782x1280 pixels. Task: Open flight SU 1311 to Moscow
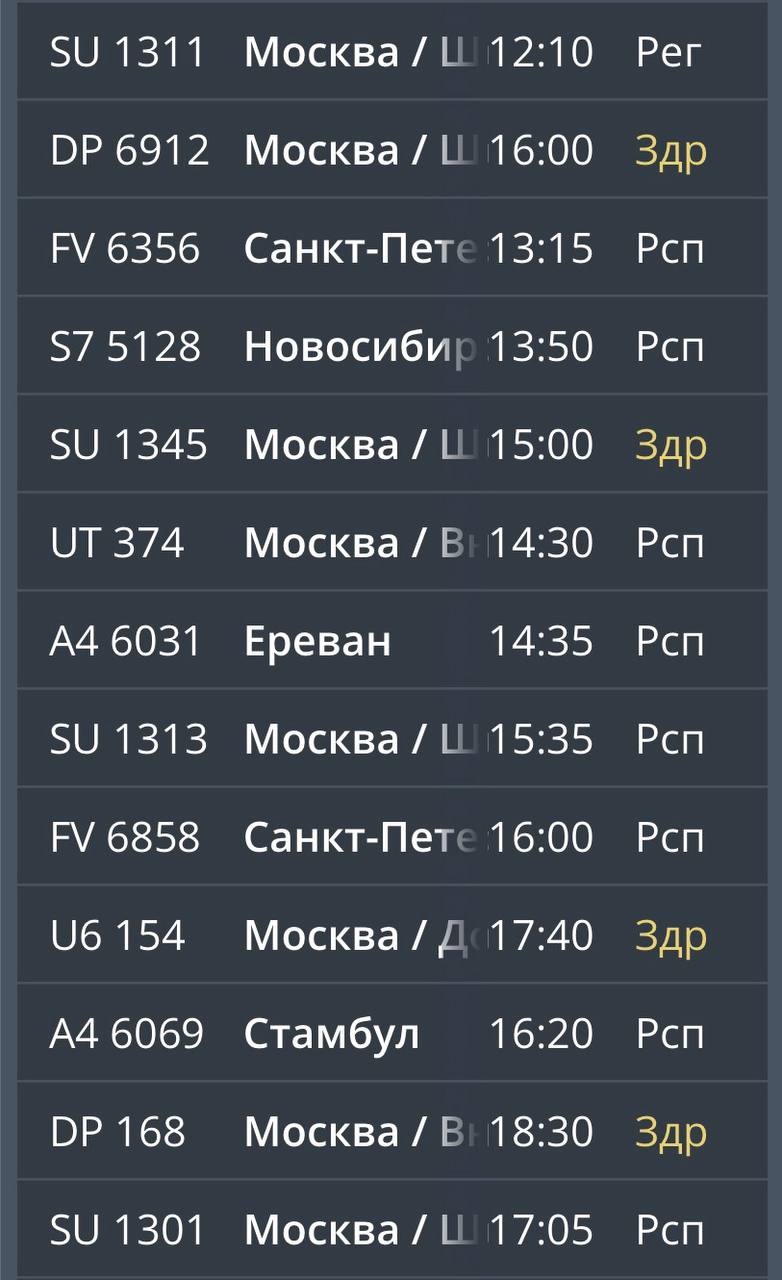[x=390, y=52]
